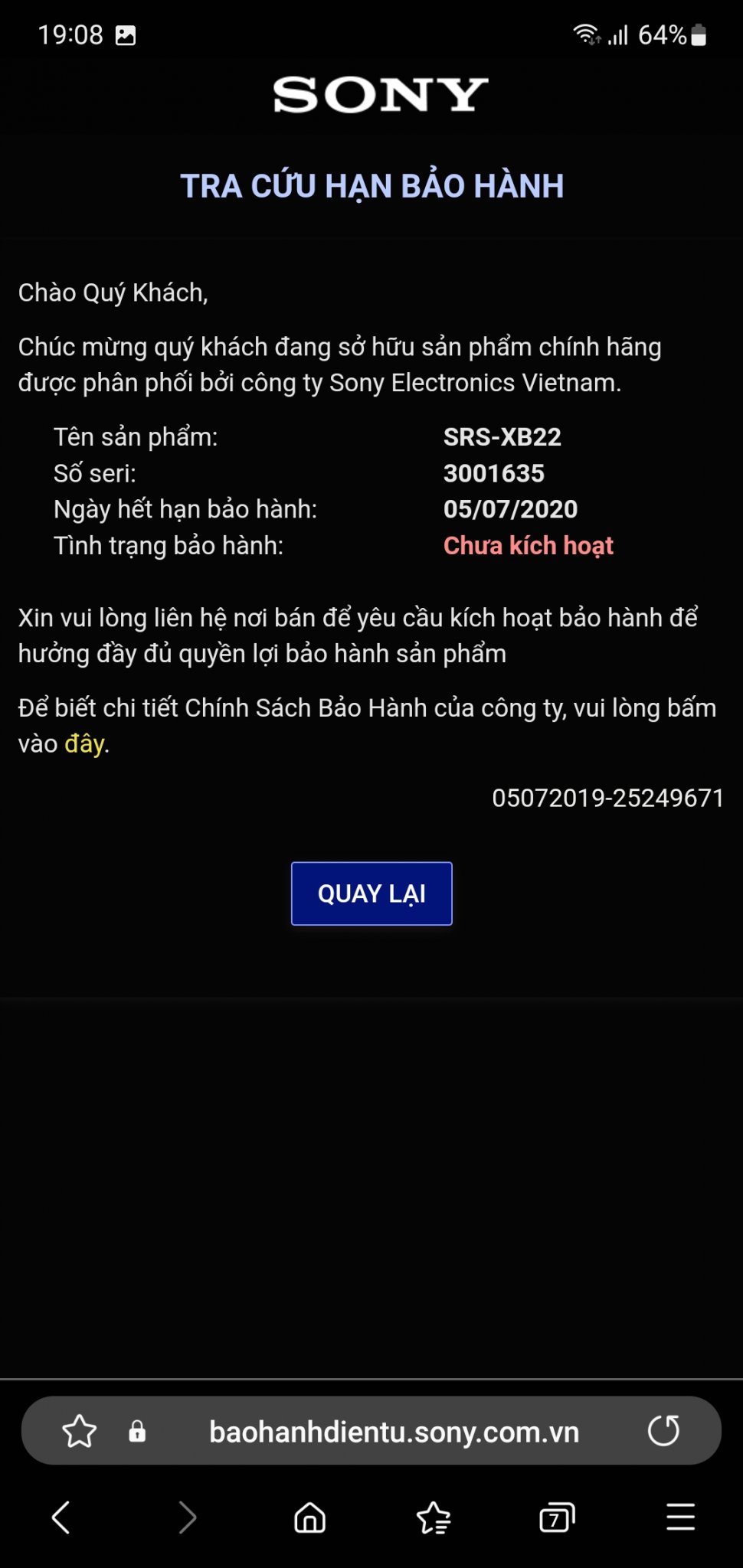Go forward to the next page
Image resolution: width=743 pixels, height=1568 pixels.
click(x=187, y=1517)
